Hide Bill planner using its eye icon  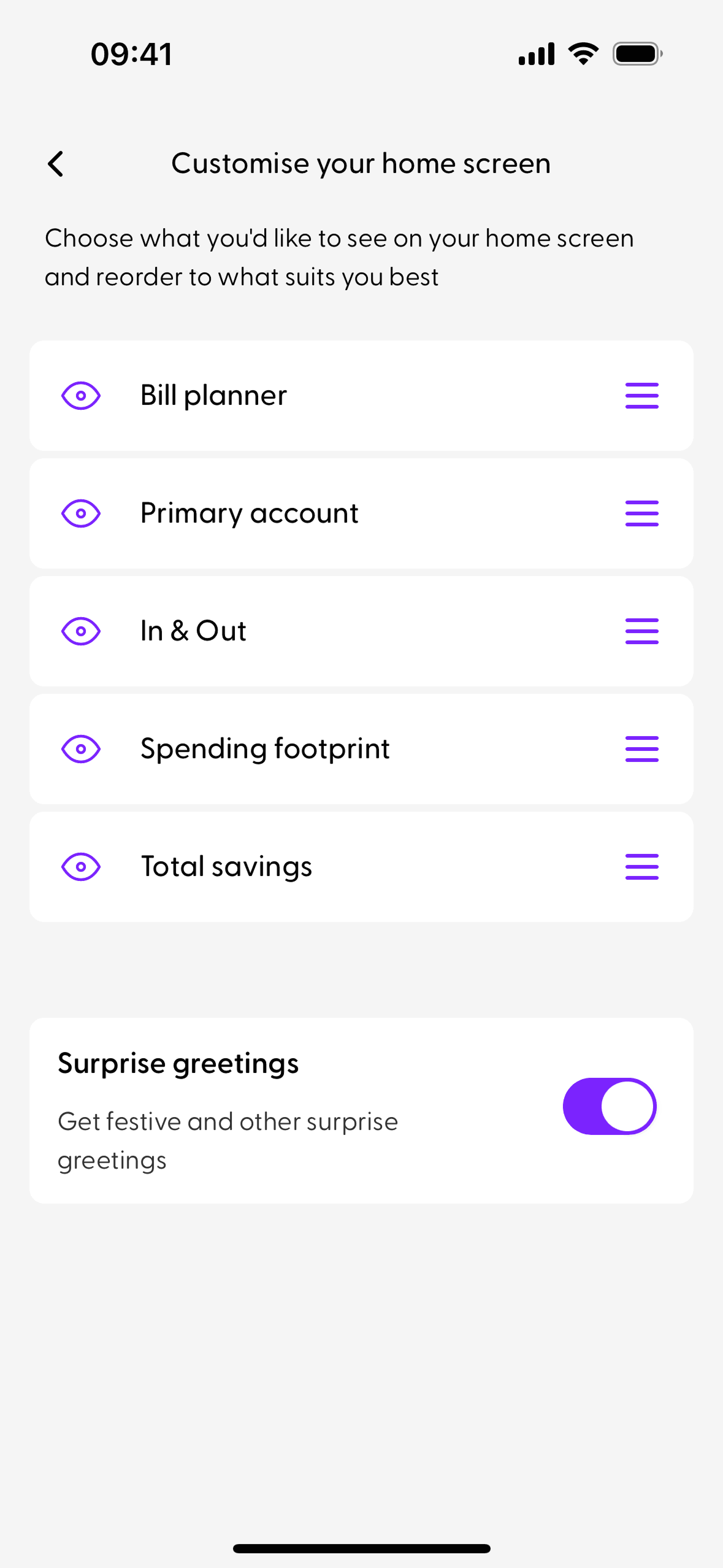click(81, 396)
